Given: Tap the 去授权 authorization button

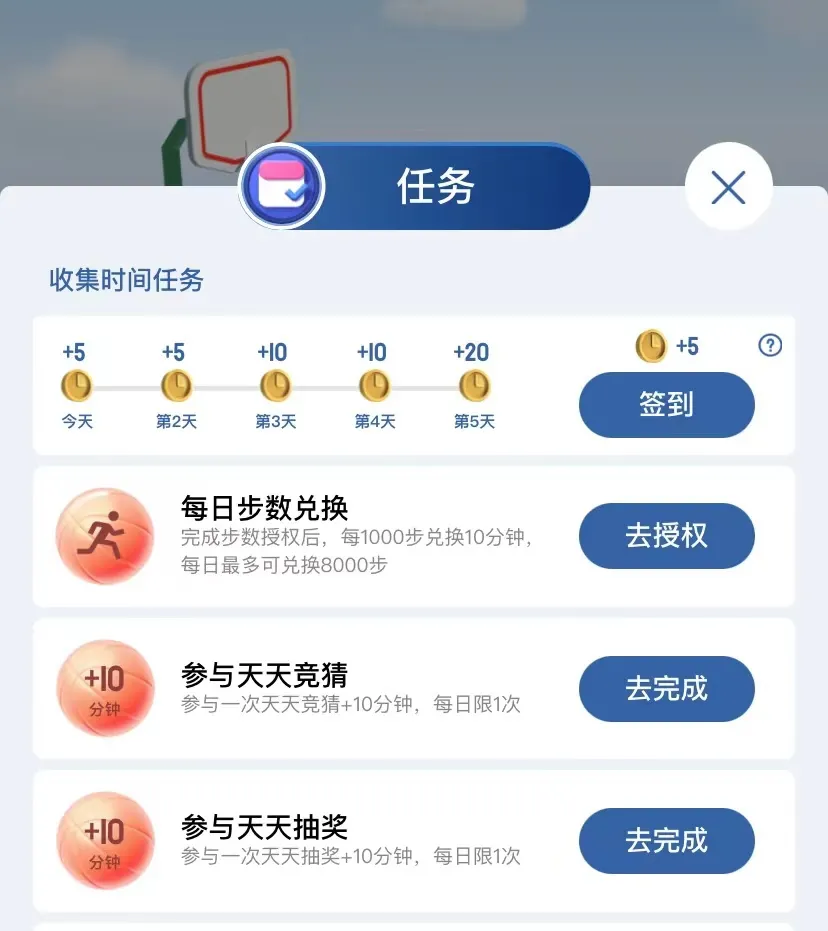Looking at the screenshot, I should (666, 537).
